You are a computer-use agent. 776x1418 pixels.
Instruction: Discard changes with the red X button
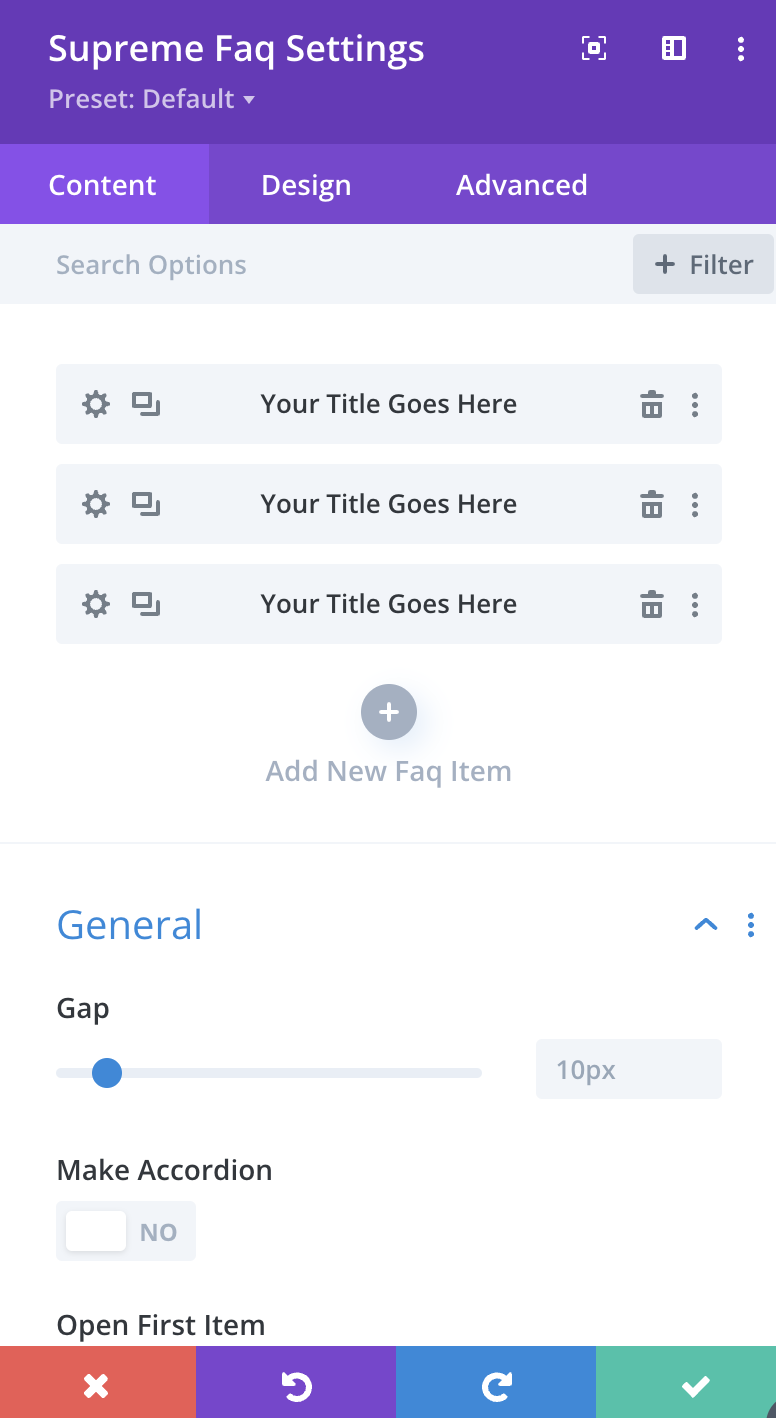pyautogui.click(x=97, y=1385)
